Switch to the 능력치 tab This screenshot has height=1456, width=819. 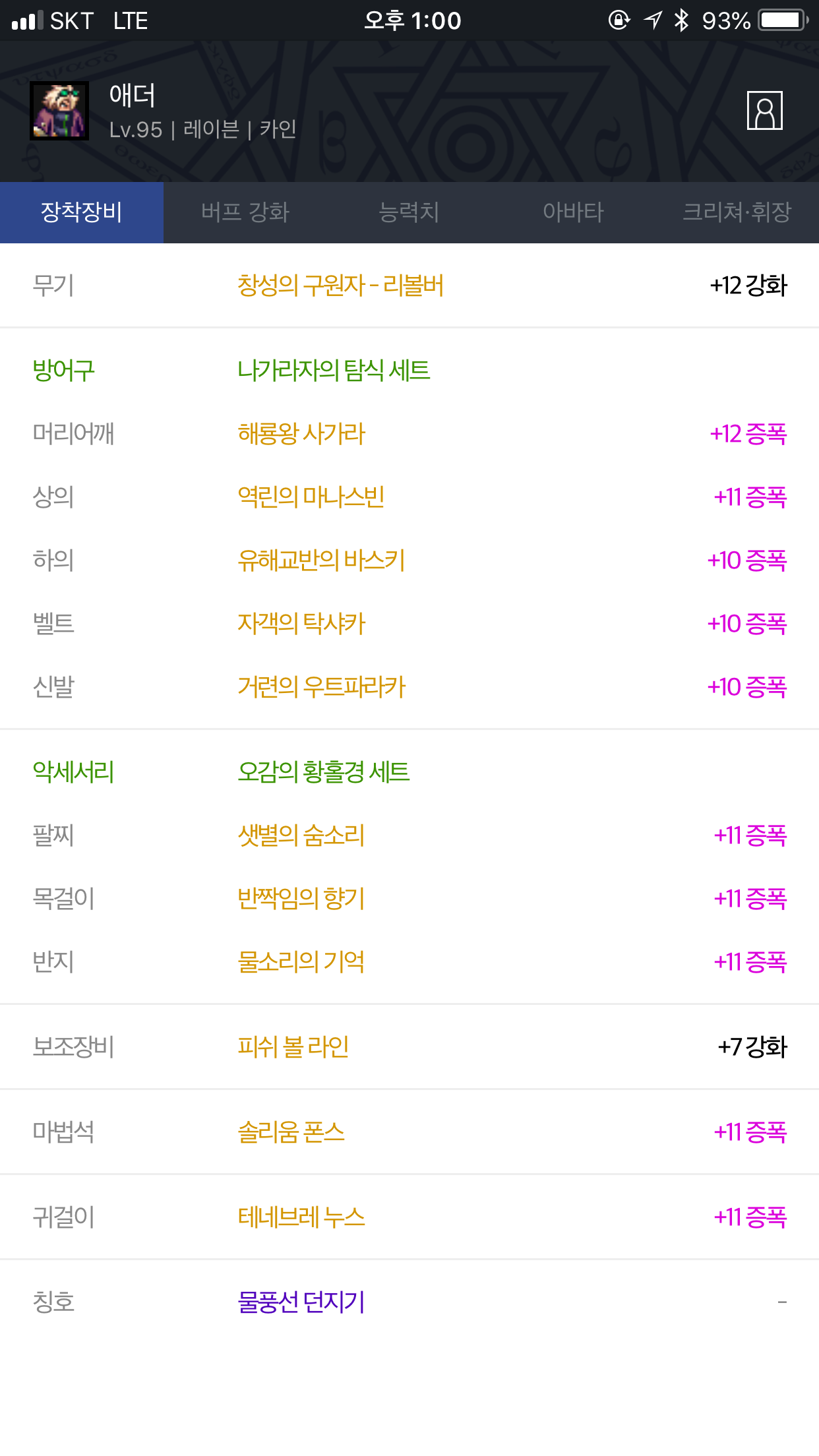pos(409,212)
